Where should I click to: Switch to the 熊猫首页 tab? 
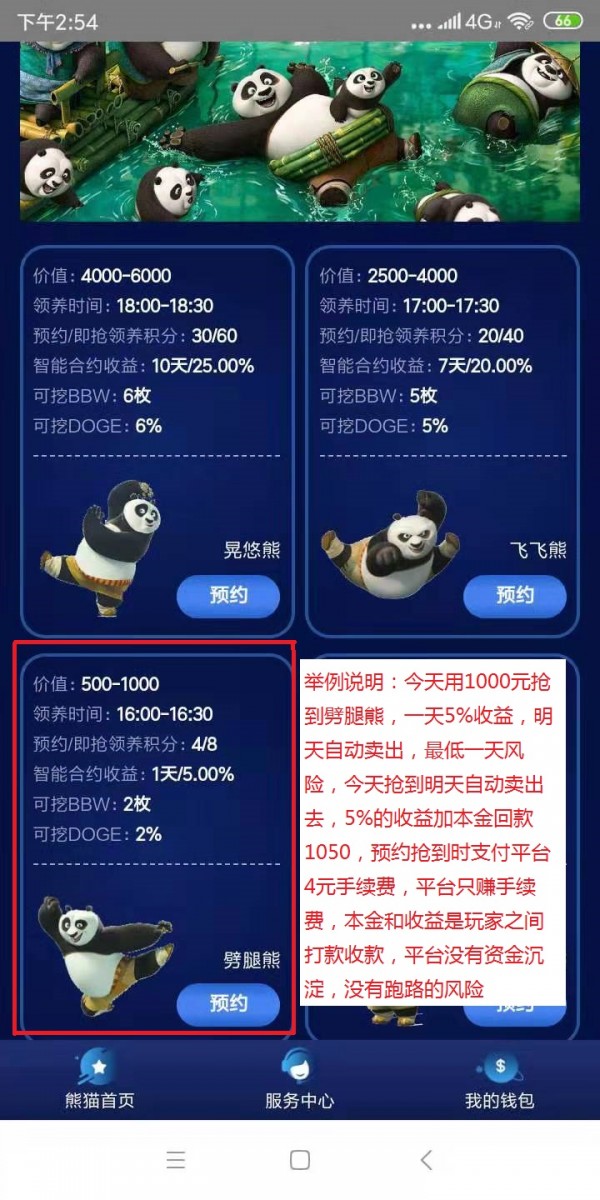(99, 1080)
